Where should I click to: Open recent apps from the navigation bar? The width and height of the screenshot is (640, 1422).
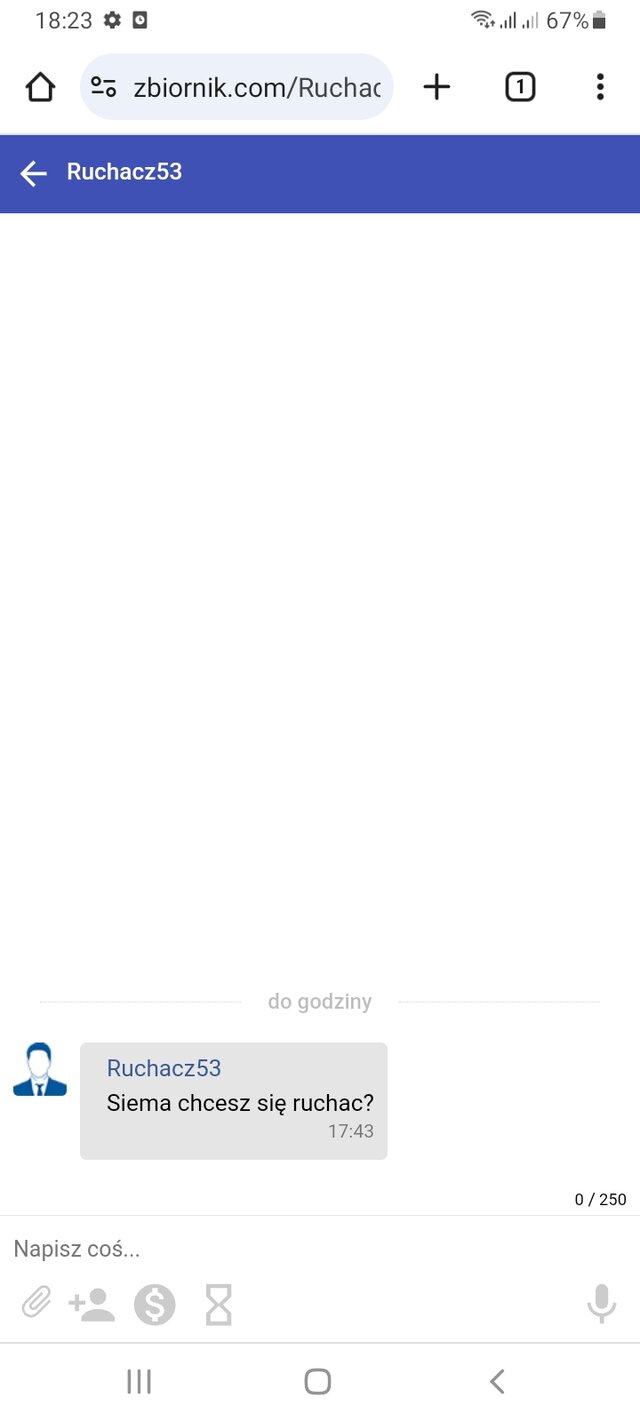[139, 1382]
